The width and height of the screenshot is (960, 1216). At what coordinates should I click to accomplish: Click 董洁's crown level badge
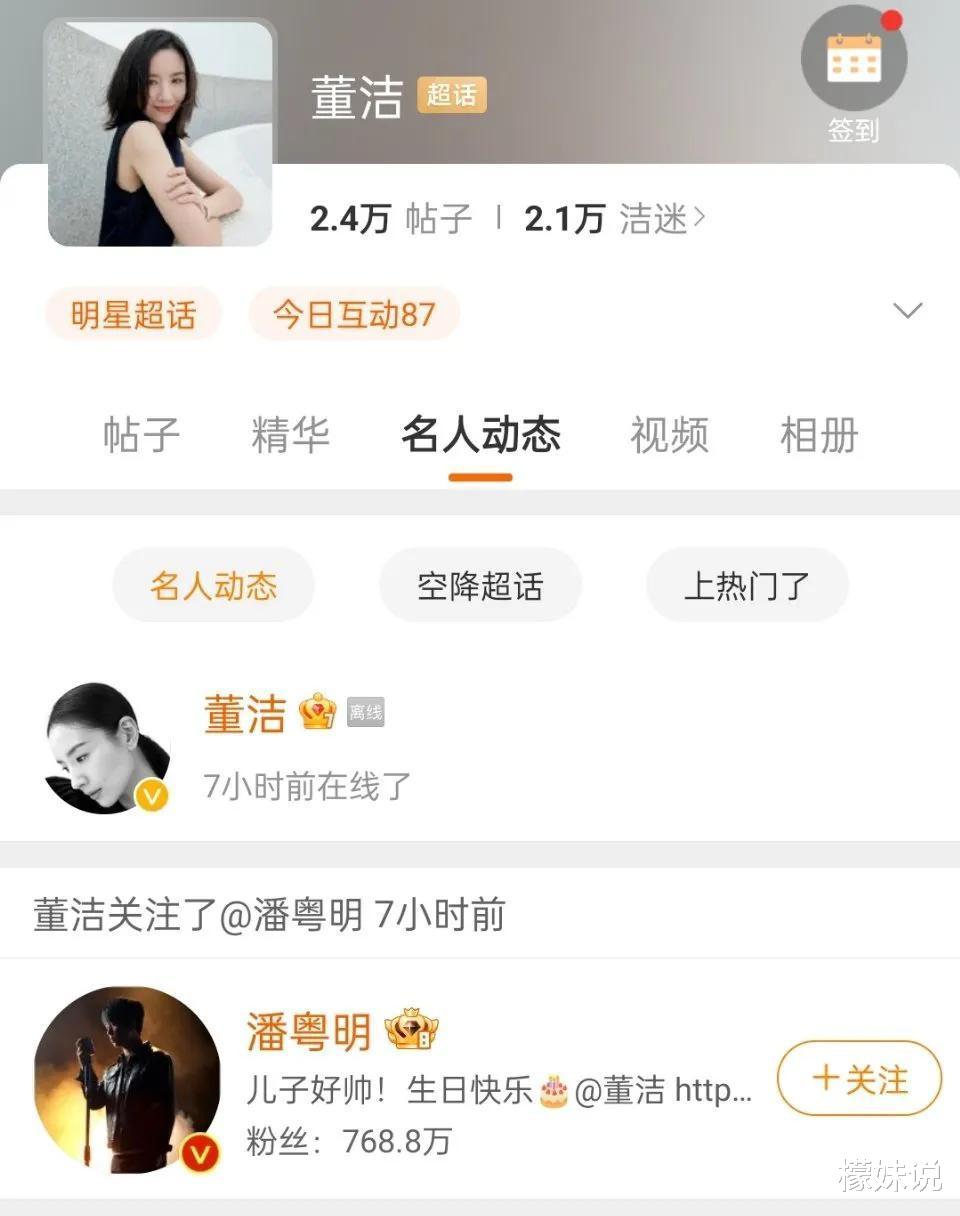(x=315, y=712)
